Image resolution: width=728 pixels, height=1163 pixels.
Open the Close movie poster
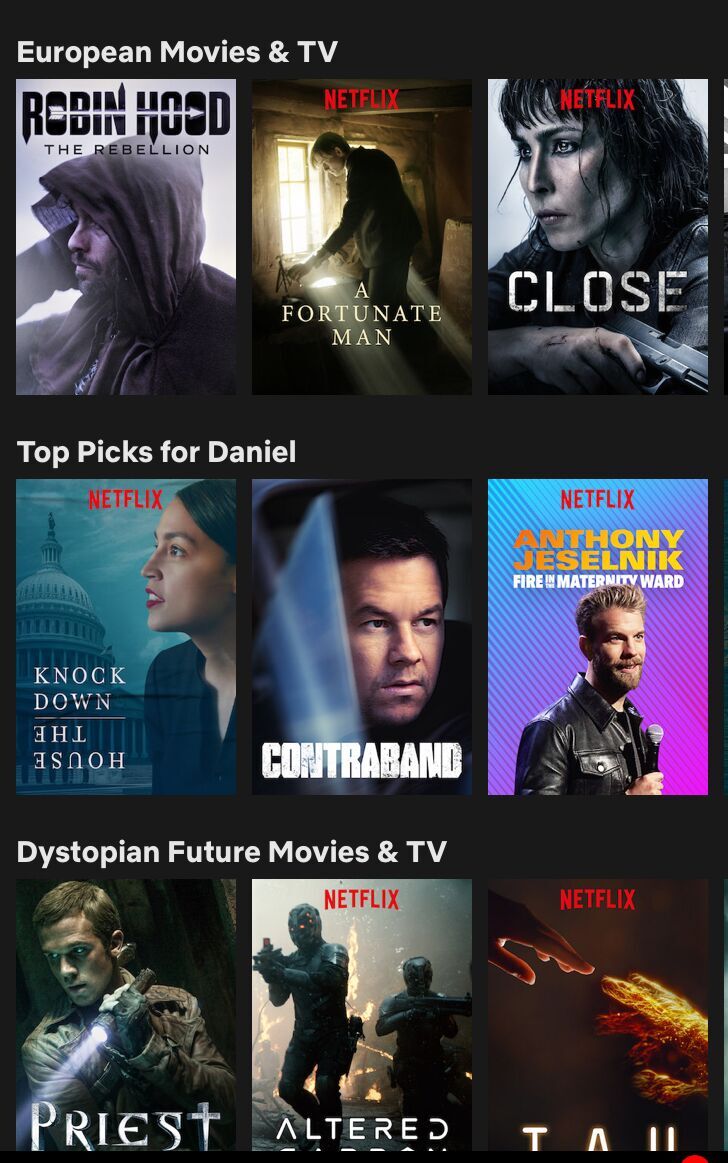coord(598,237)
